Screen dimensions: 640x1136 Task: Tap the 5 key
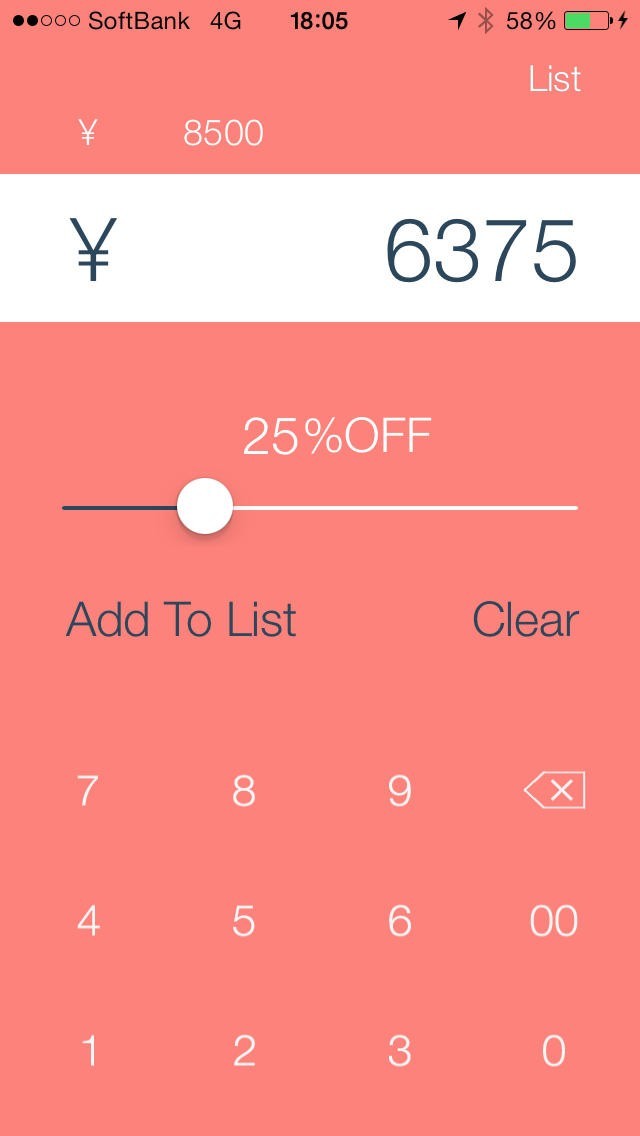243,921
